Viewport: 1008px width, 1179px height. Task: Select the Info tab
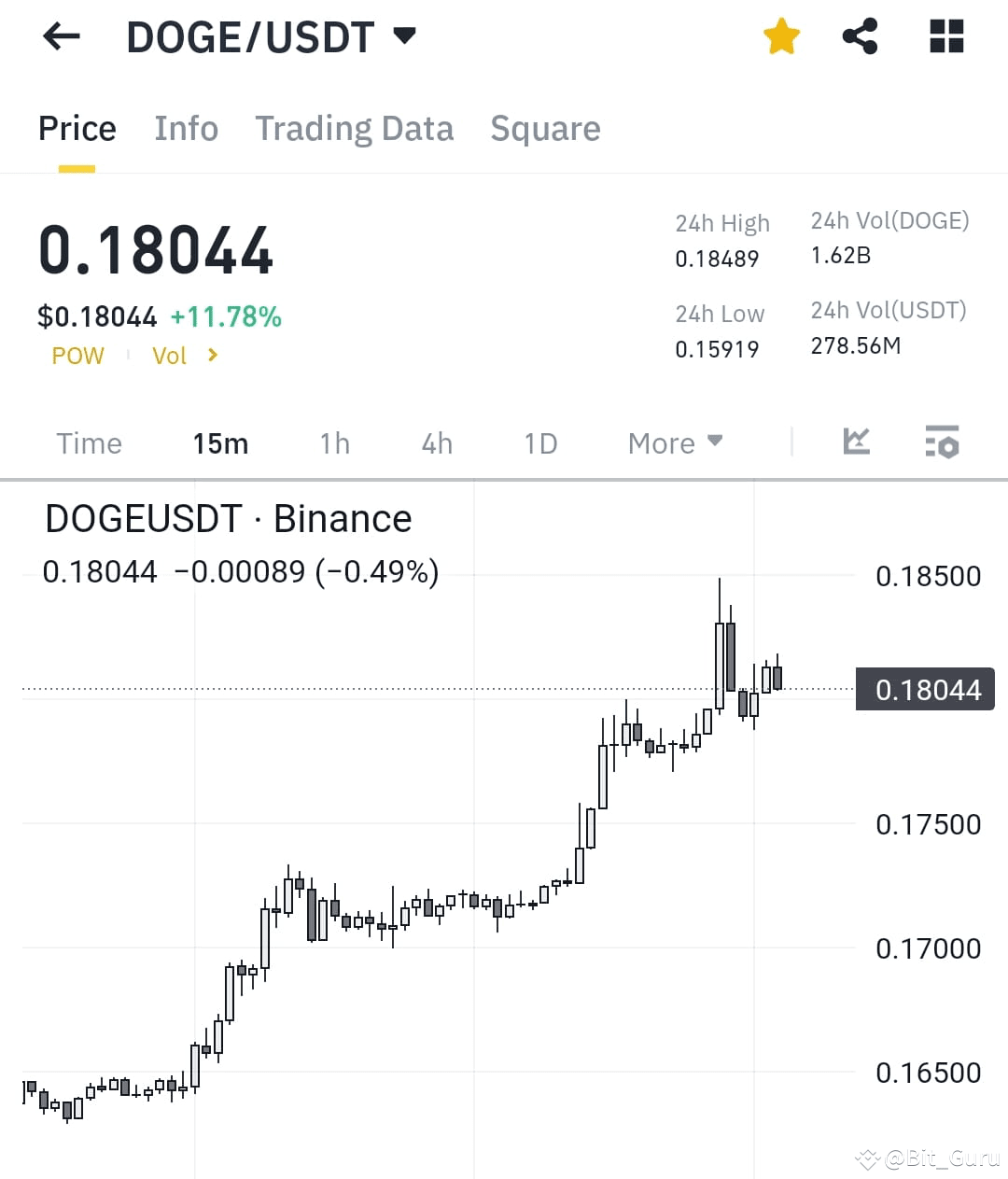186,129
